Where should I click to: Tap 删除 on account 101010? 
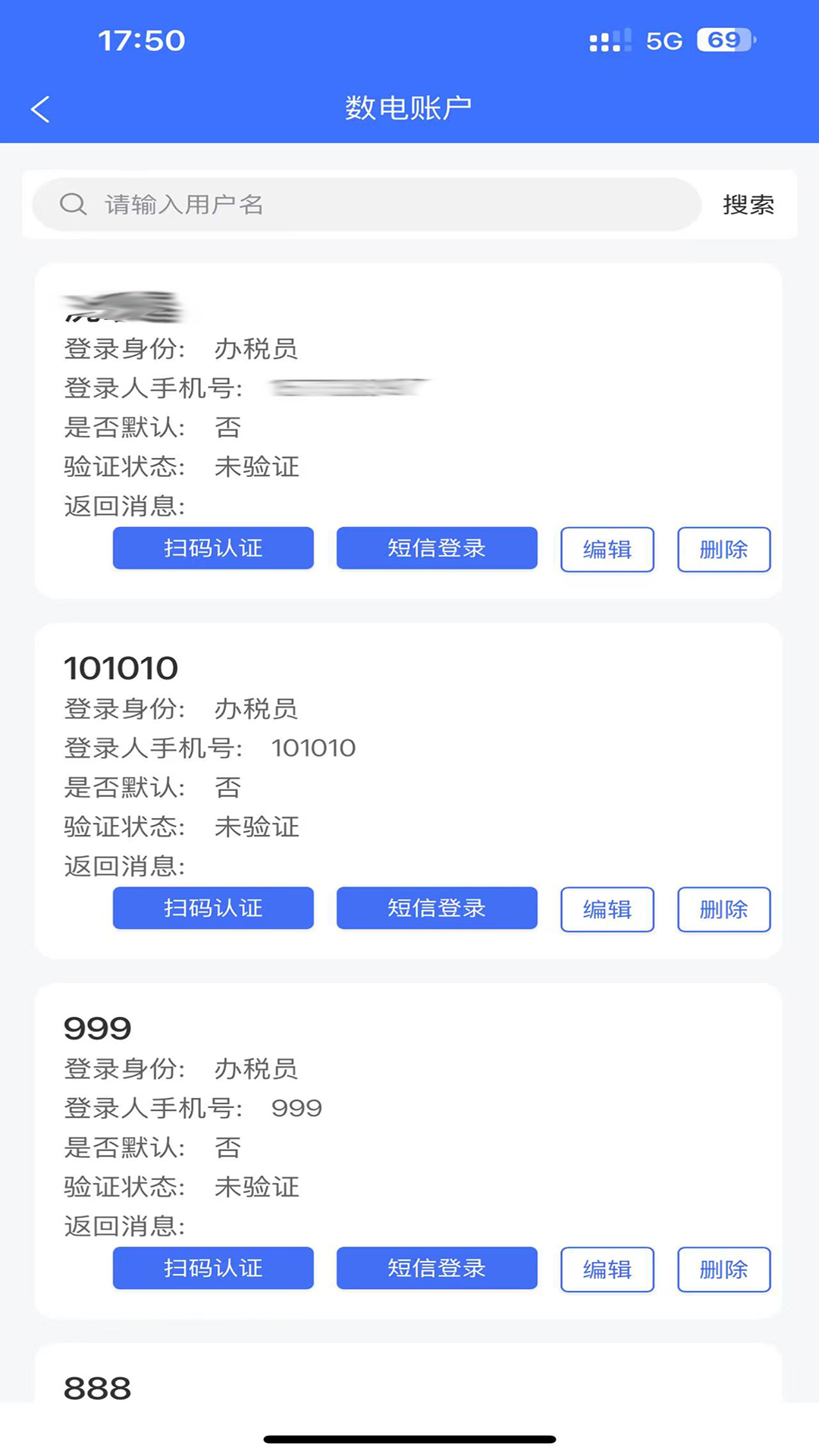(723, 909)
